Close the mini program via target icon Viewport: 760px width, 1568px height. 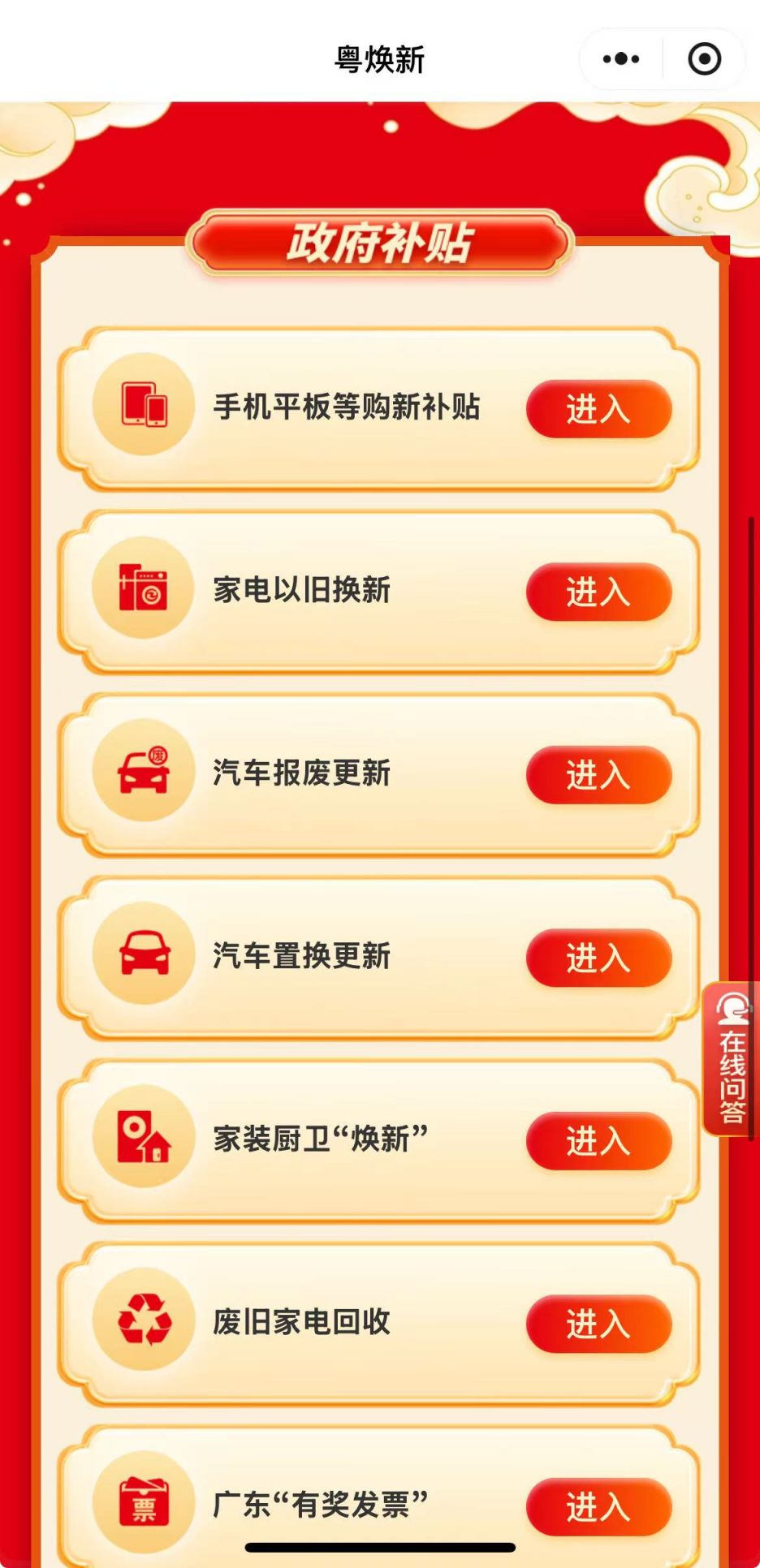pyautogui.click(x=704, y=59)
